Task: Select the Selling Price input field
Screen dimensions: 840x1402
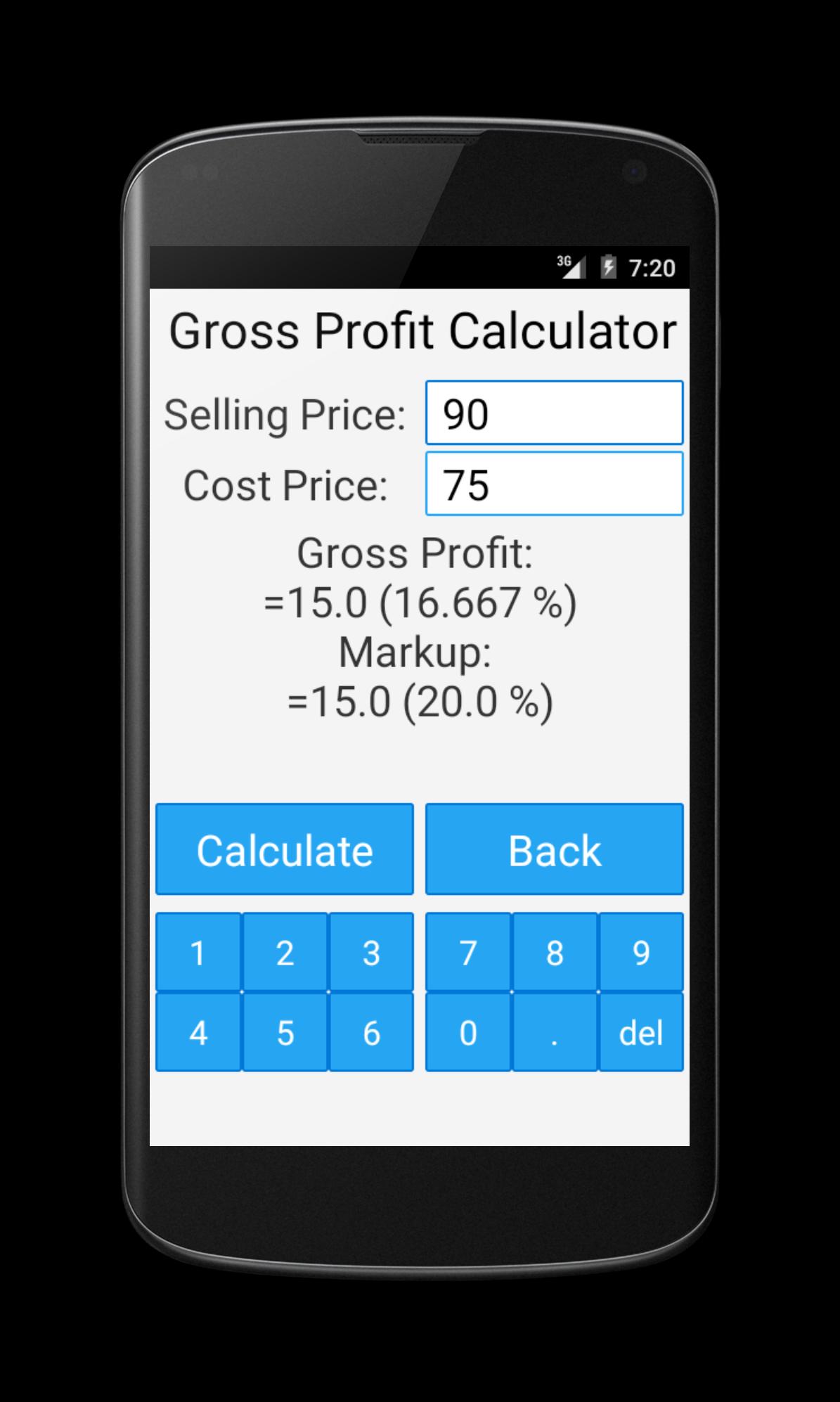Action: coord(553,413)
